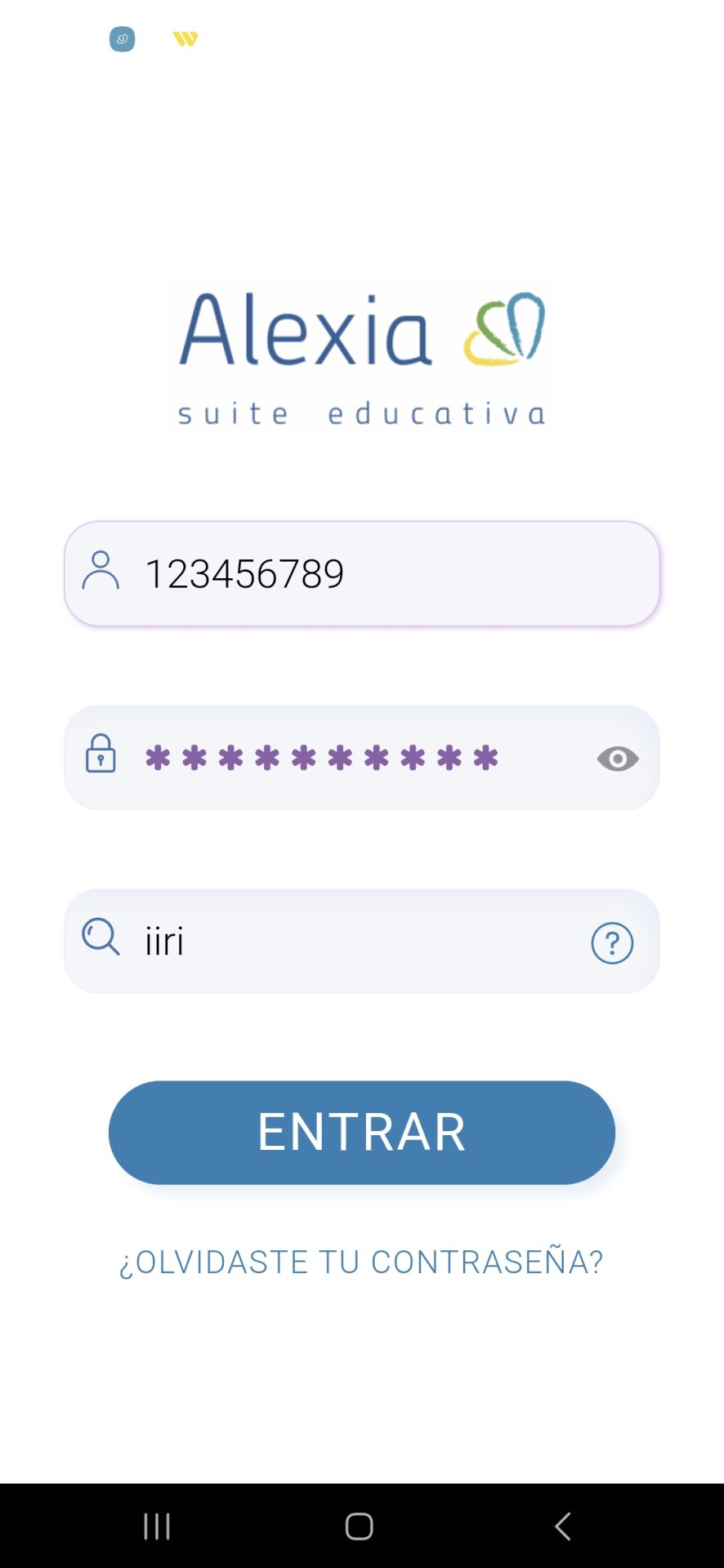Screen dimensions: 724x1568
Task: Tap the search field containing iiri
Action: [362, 941]
